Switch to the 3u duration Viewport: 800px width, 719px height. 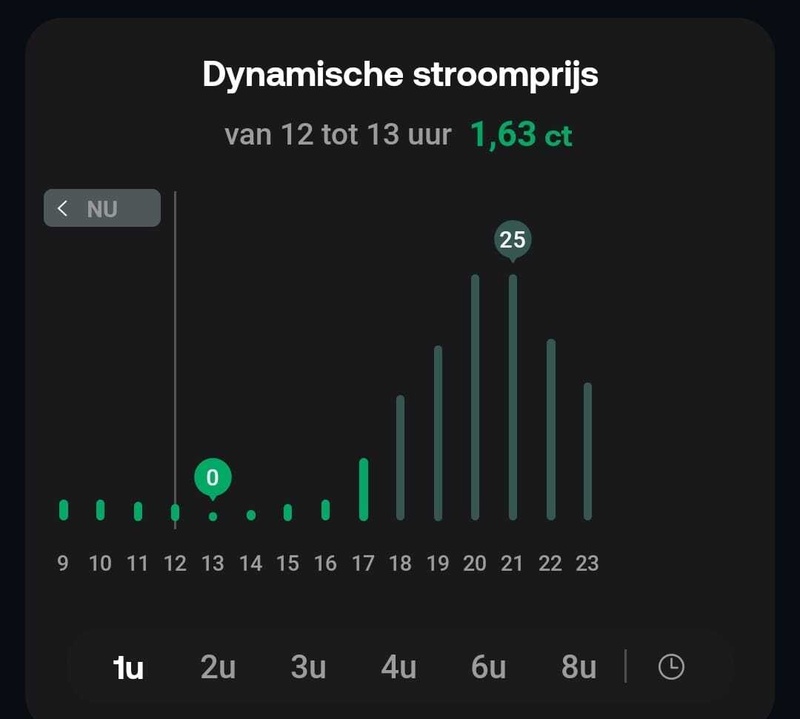click(308, 667)
